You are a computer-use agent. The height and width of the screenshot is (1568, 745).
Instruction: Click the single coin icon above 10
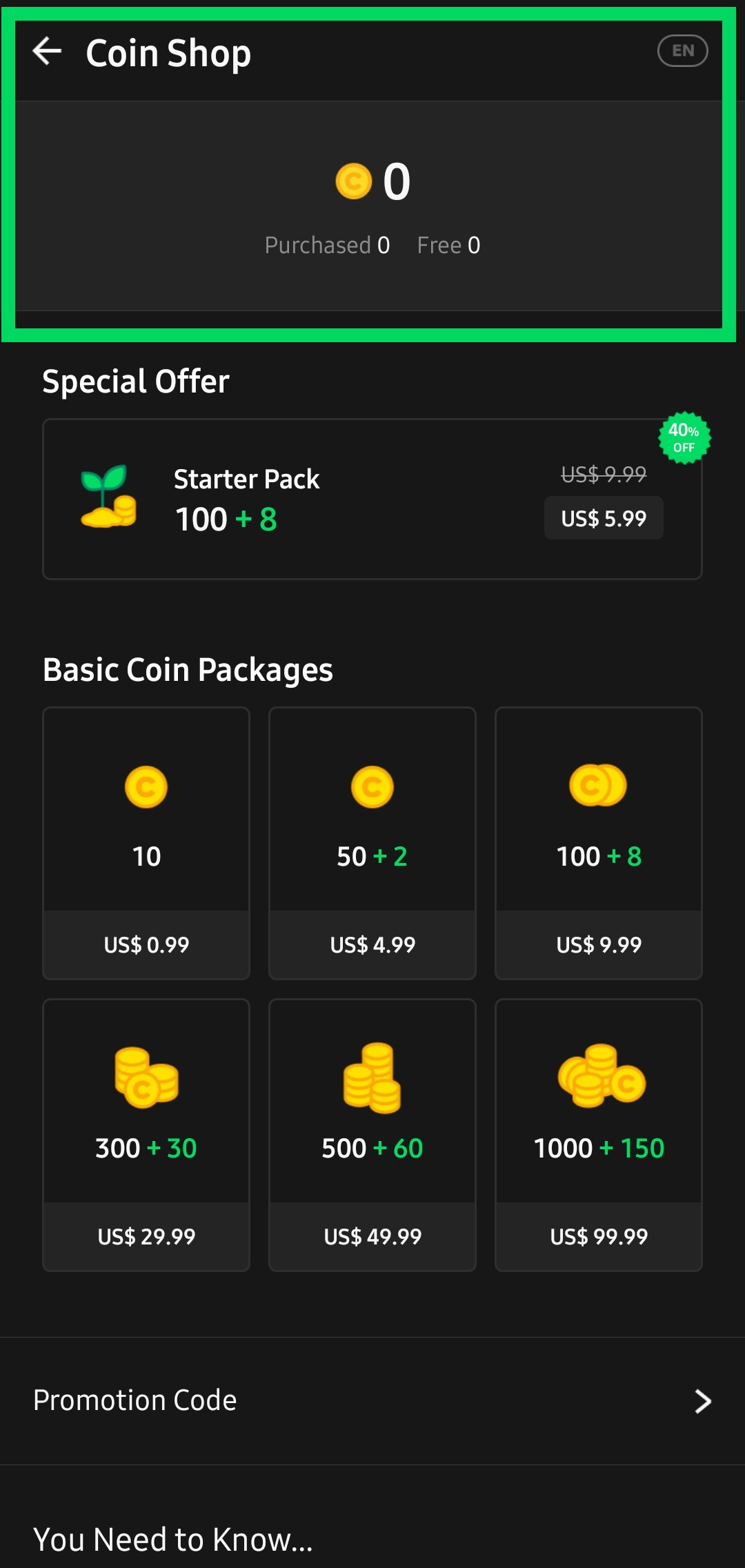pos(146,786)
